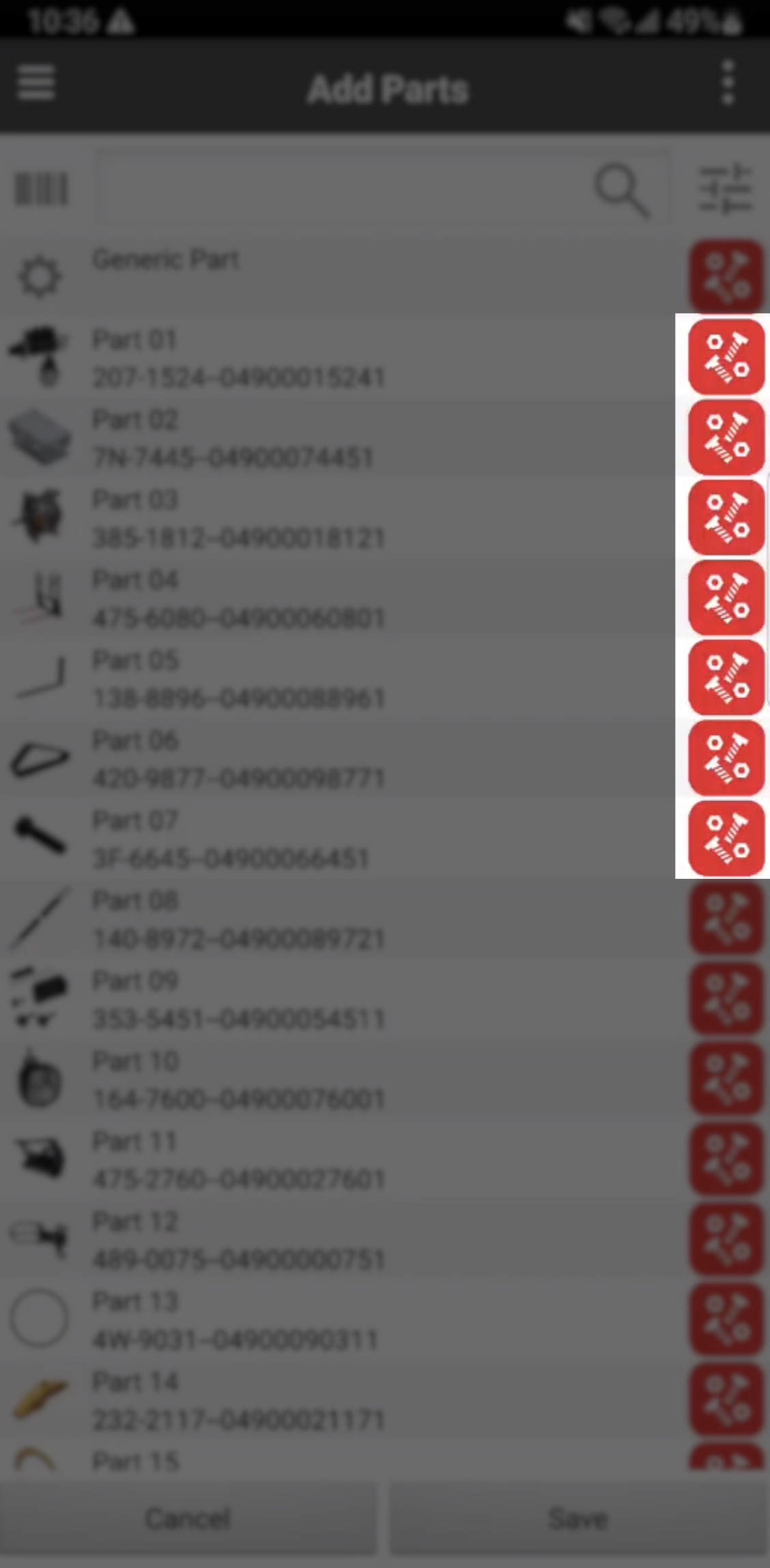
Task: Tap the red parts icon for Part 03
Action: (726, 517)
